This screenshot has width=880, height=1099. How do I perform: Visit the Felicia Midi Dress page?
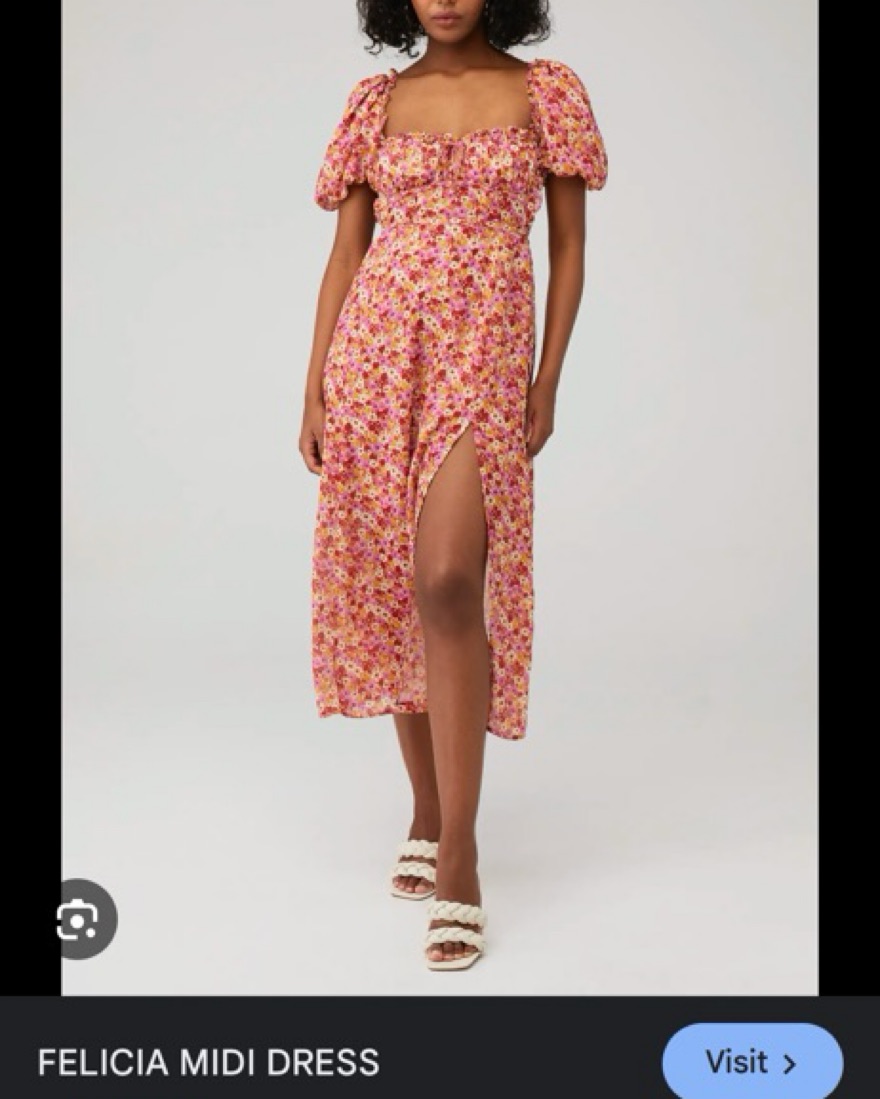click(752, 1062)
